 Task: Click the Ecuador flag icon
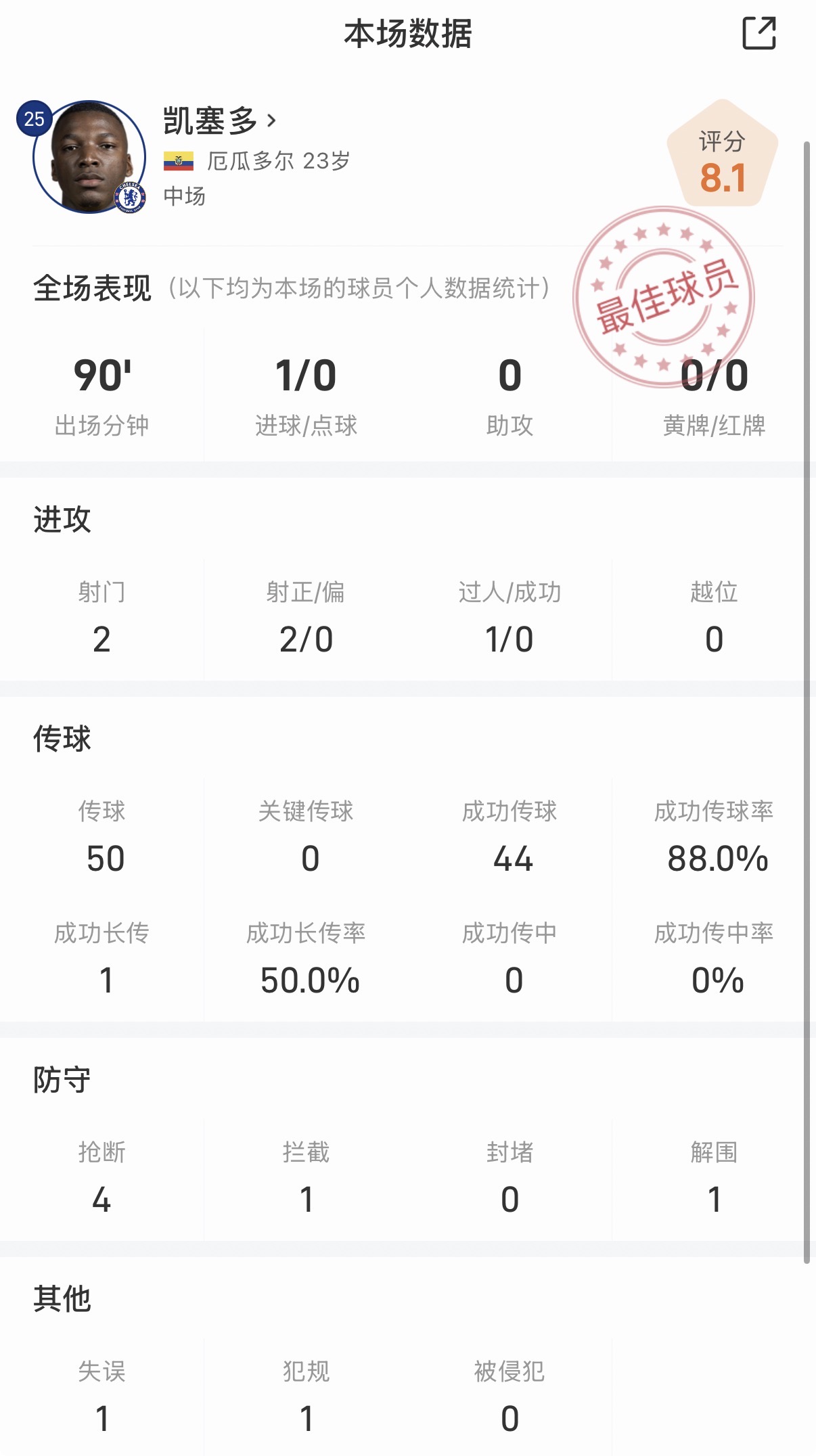[179, 161]
